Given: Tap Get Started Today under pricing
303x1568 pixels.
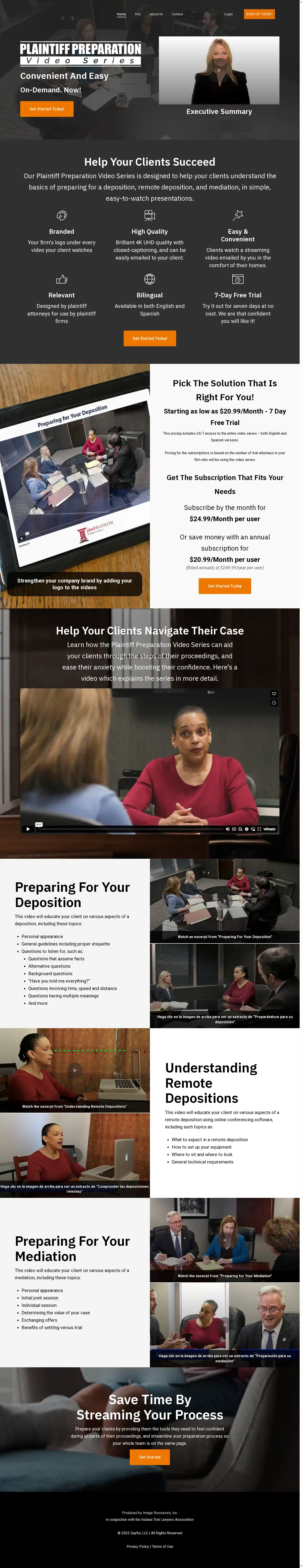Looking at the screenshot, I should (224, 586).
